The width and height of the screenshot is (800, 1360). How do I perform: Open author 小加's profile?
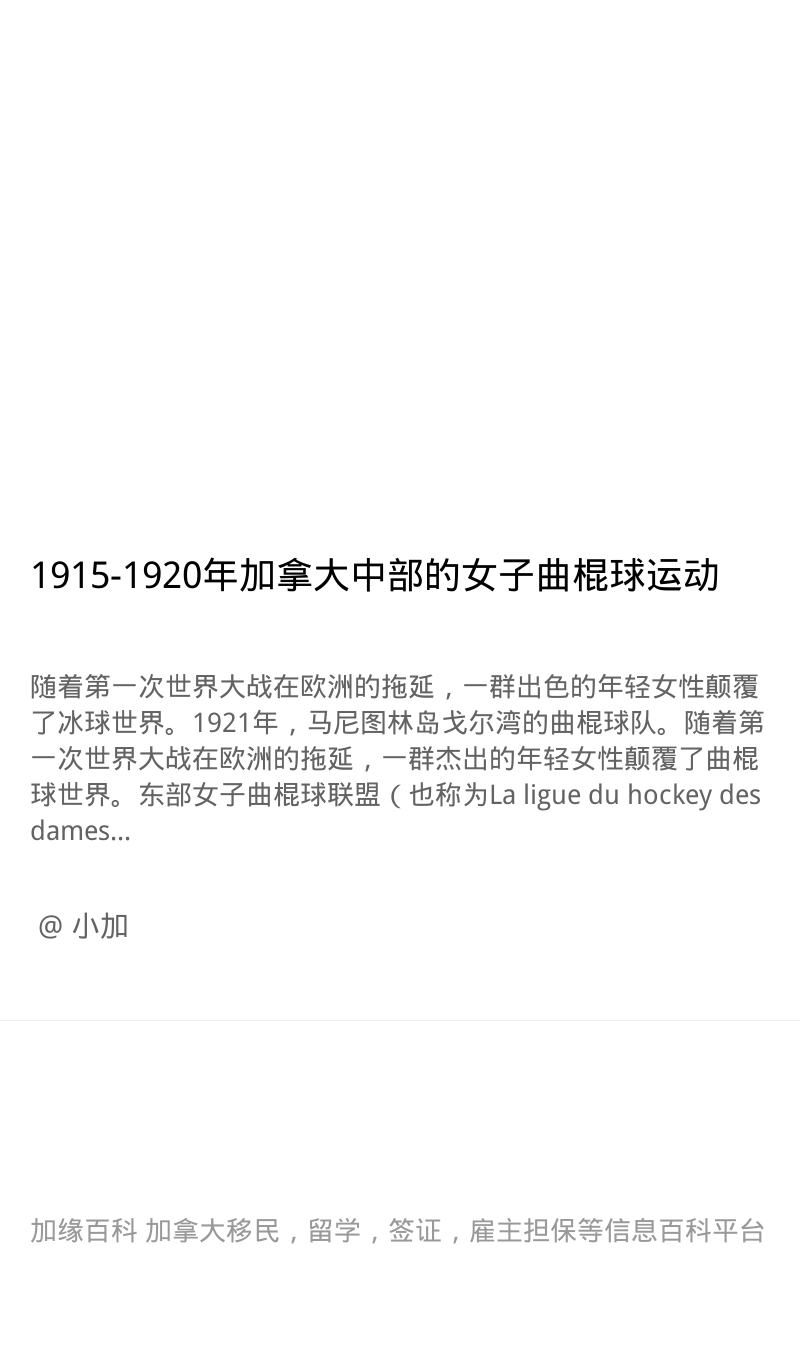84,926
